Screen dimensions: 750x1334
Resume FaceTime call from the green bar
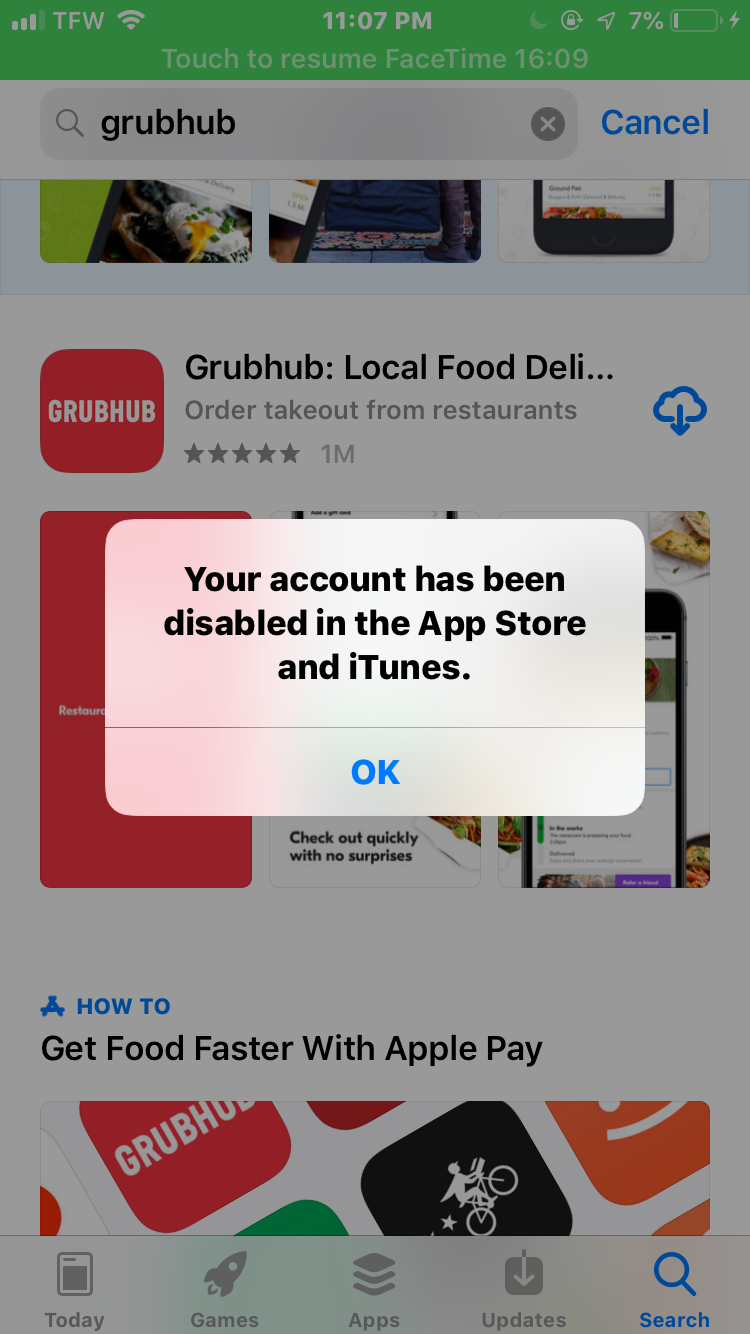click(x=375, y=59)
